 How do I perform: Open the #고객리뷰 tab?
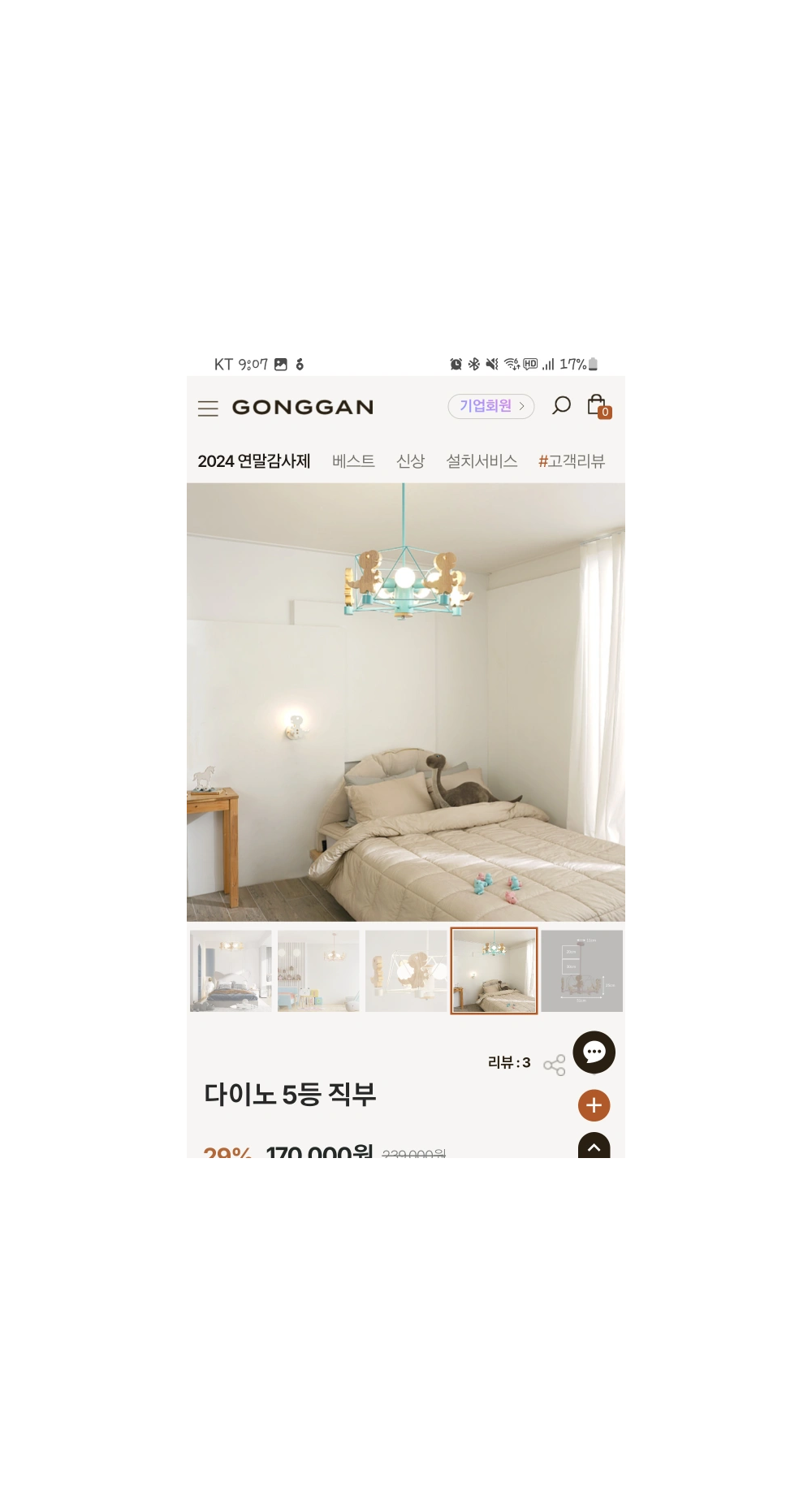point(572,461)
